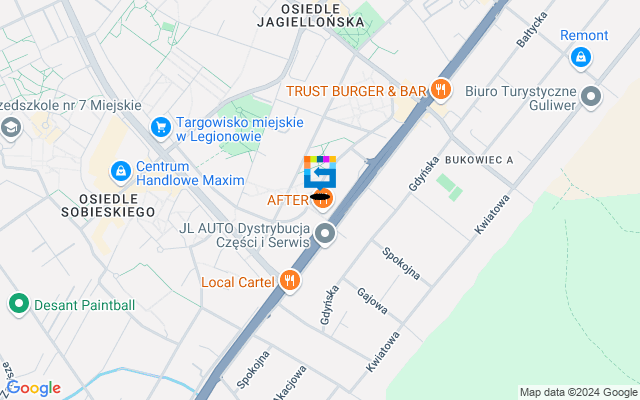Open the Desant Paintball marker
Viewport: 640px width, 400px height.
click(x=18, y=304)
